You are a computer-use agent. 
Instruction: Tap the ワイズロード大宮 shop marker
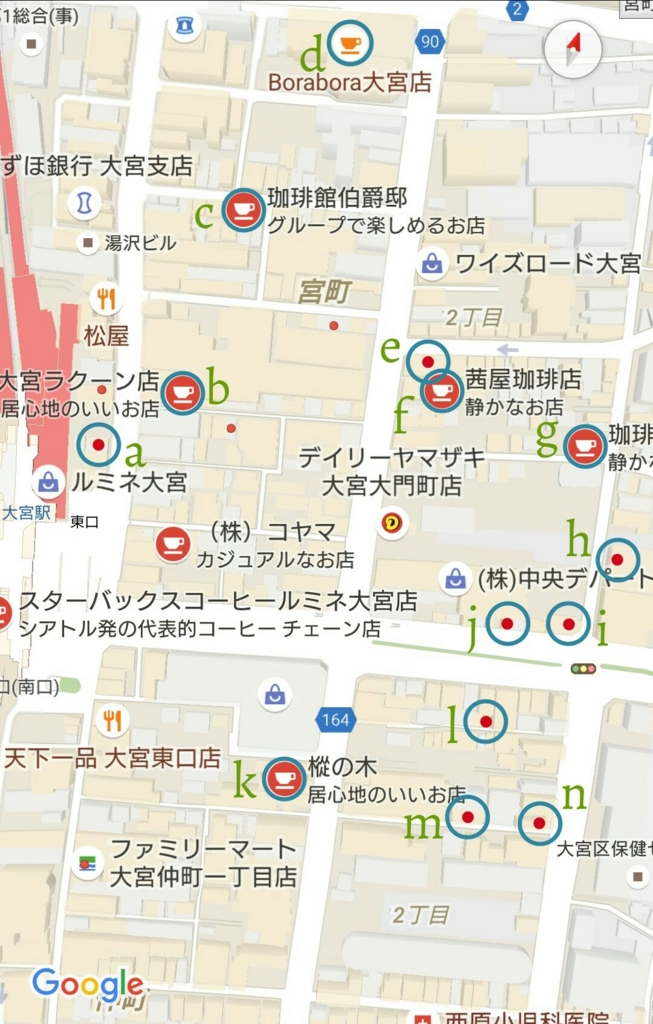[x=432, y=264]
